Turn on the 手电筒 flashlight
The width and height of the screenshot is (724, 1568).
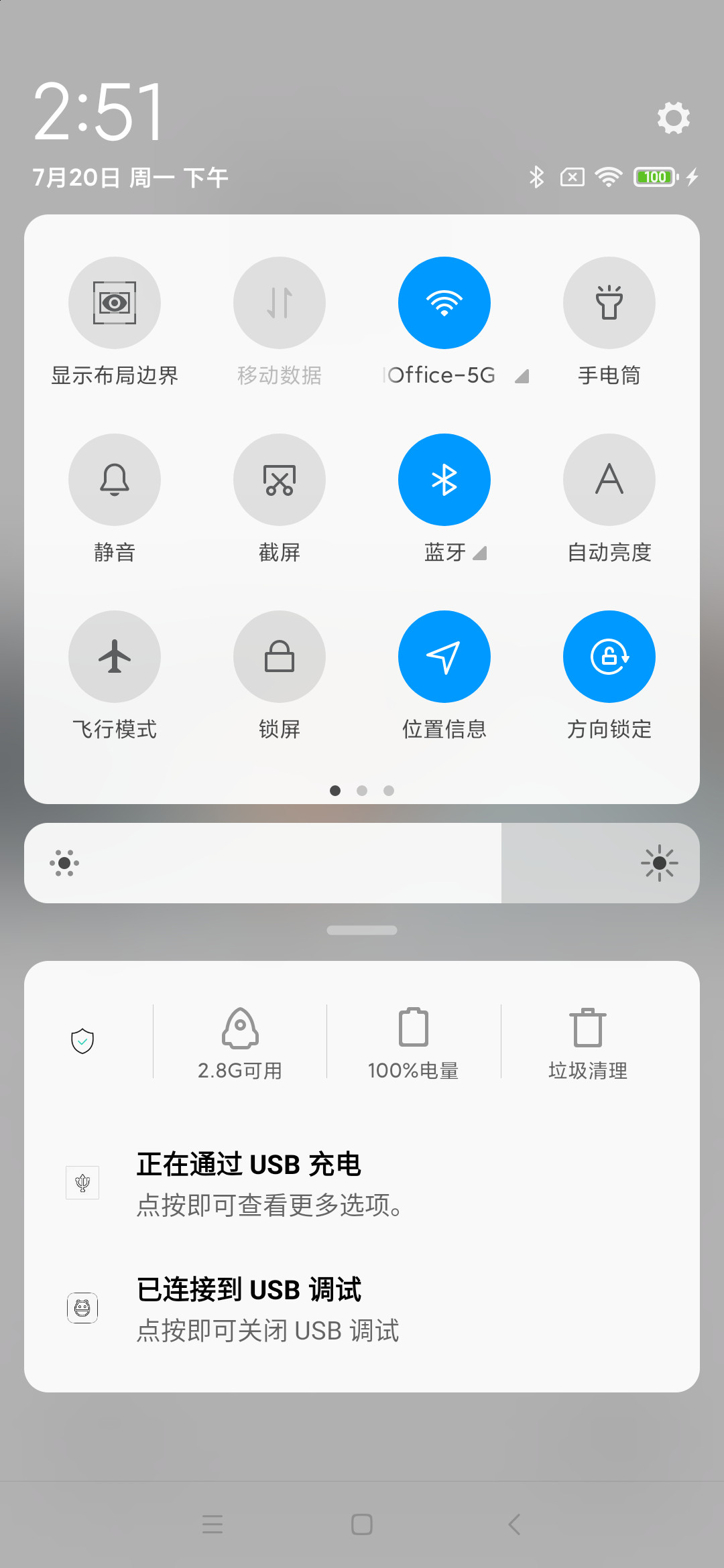point(609,303)
